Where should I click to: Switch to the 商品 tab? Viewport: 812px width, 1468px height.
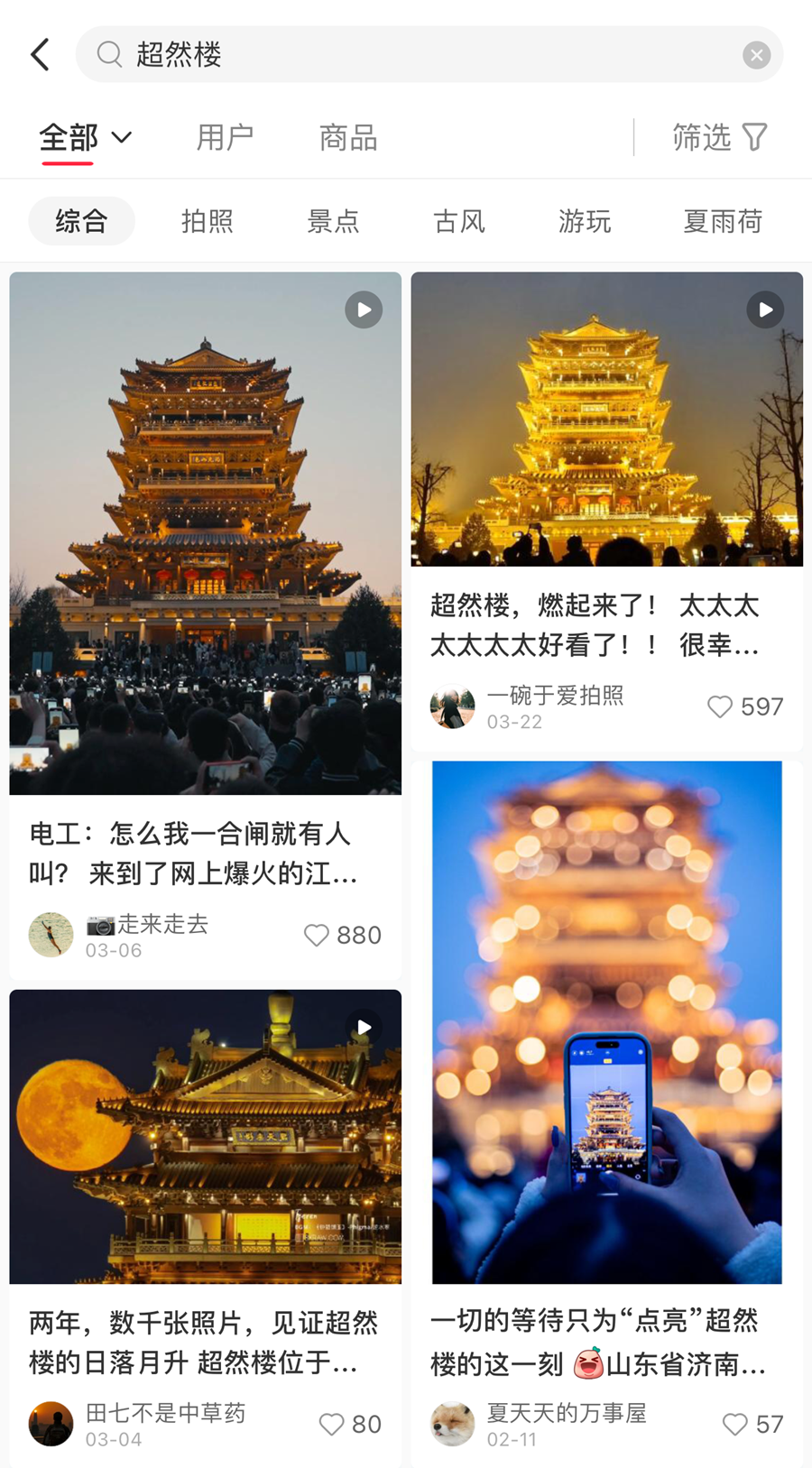(x=347, y=137)
